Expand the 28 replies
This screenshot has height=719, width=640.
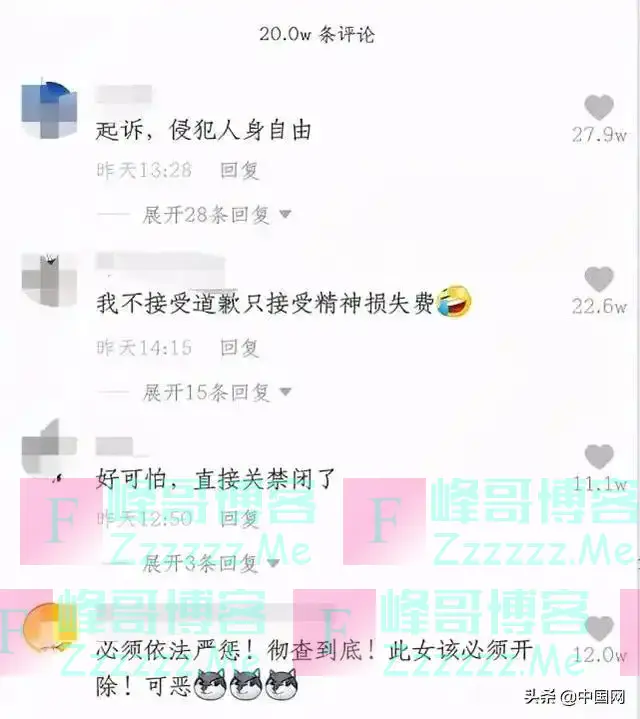(x=217, y=214)
